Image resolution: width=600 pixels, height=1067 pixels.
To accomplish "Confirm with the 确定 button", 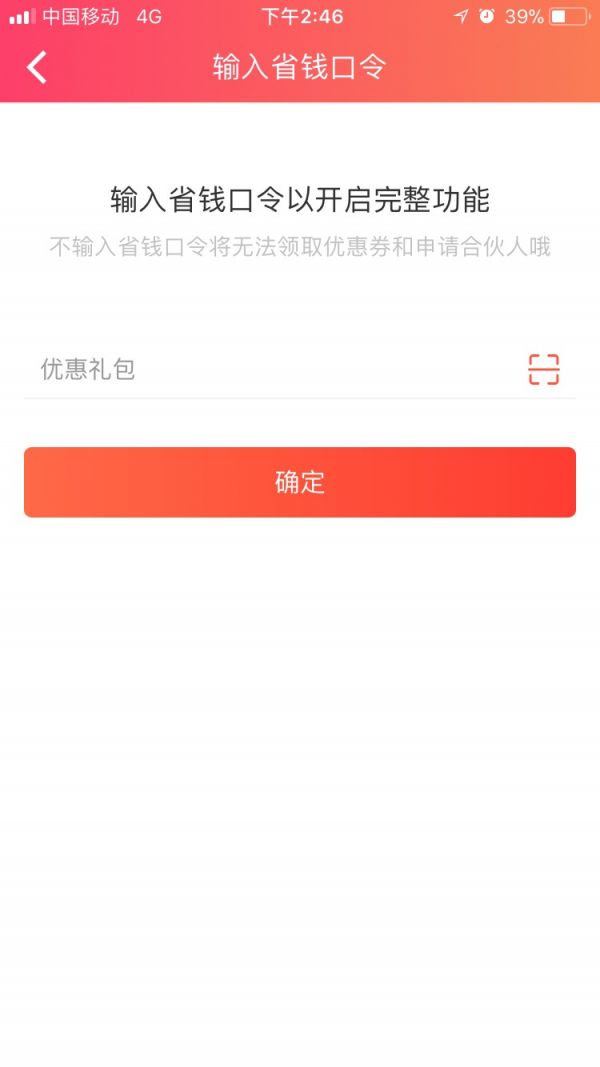I will tap(300, 482).
